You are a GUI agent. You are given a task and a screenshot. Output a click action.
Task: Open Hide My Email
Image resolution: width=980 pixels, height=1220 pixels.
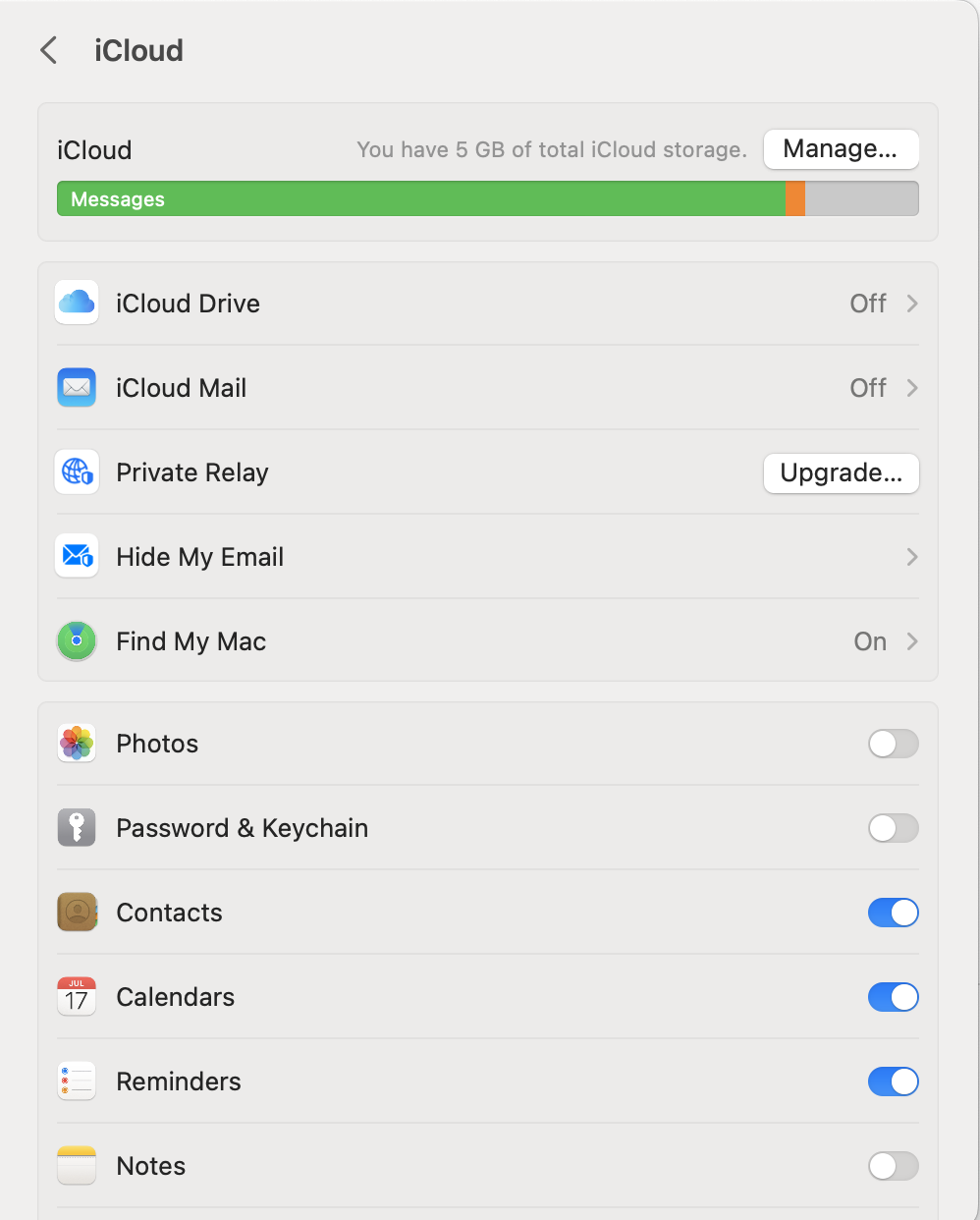tap(488, 557)
